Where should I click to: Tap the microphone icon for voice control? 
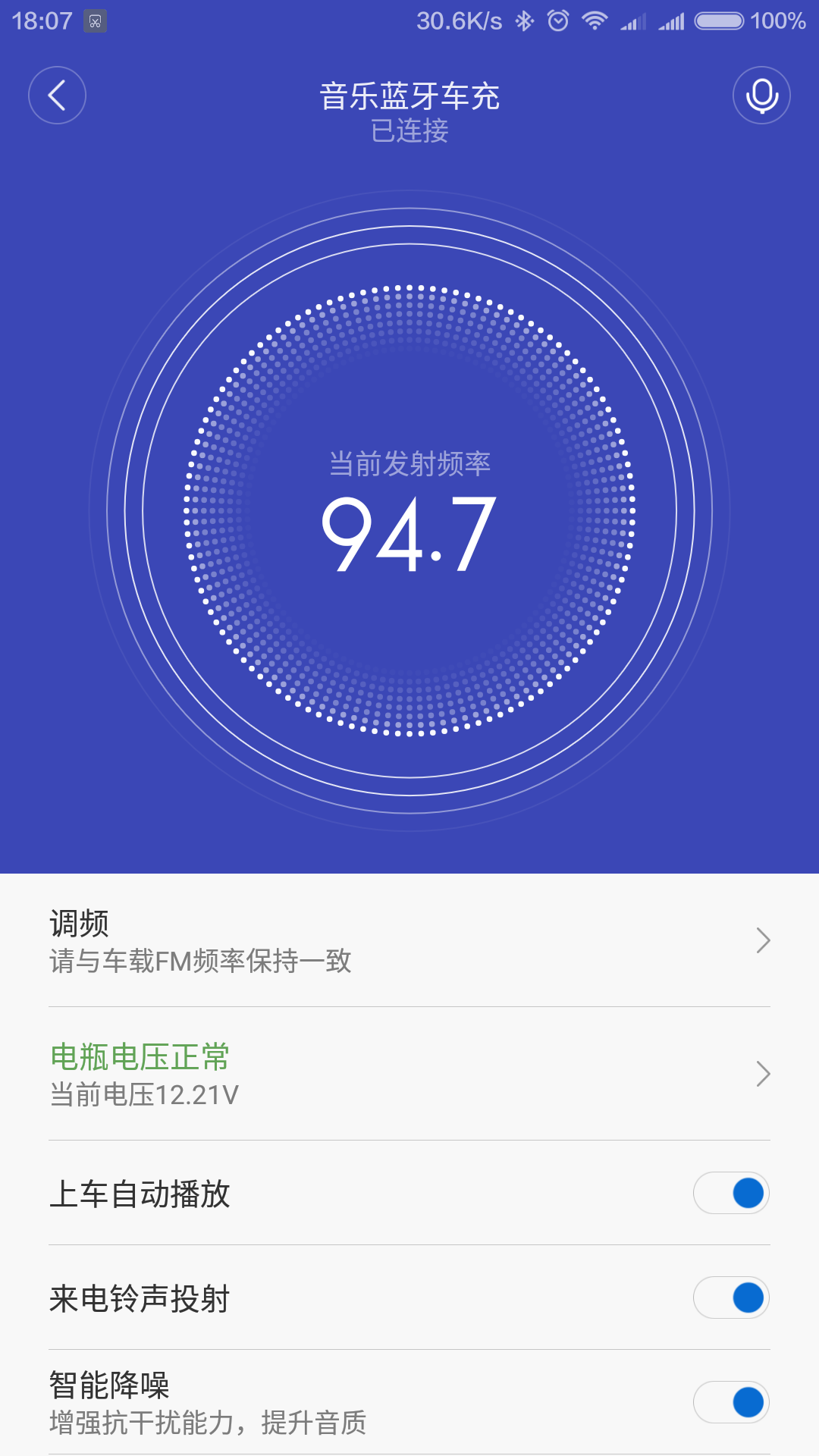pyautogui.click(x=761, y=96)
